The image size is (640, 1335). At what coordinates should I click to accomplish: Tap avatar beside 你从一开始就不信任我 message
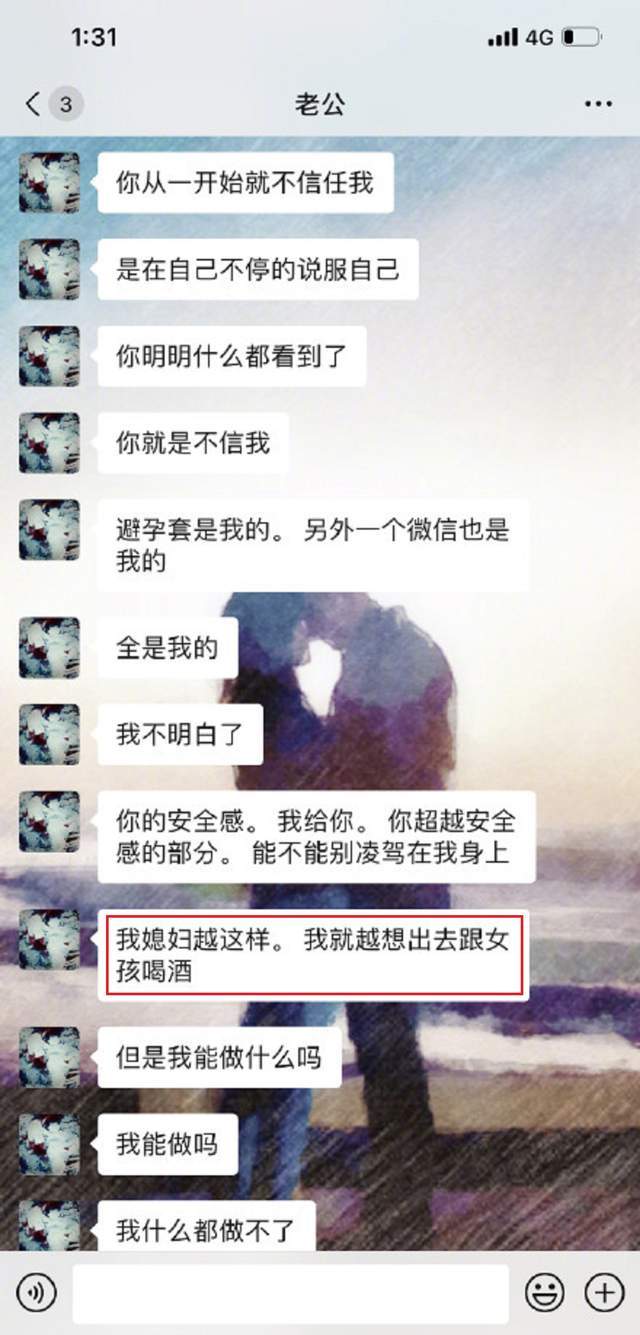(x=49, y=183)
